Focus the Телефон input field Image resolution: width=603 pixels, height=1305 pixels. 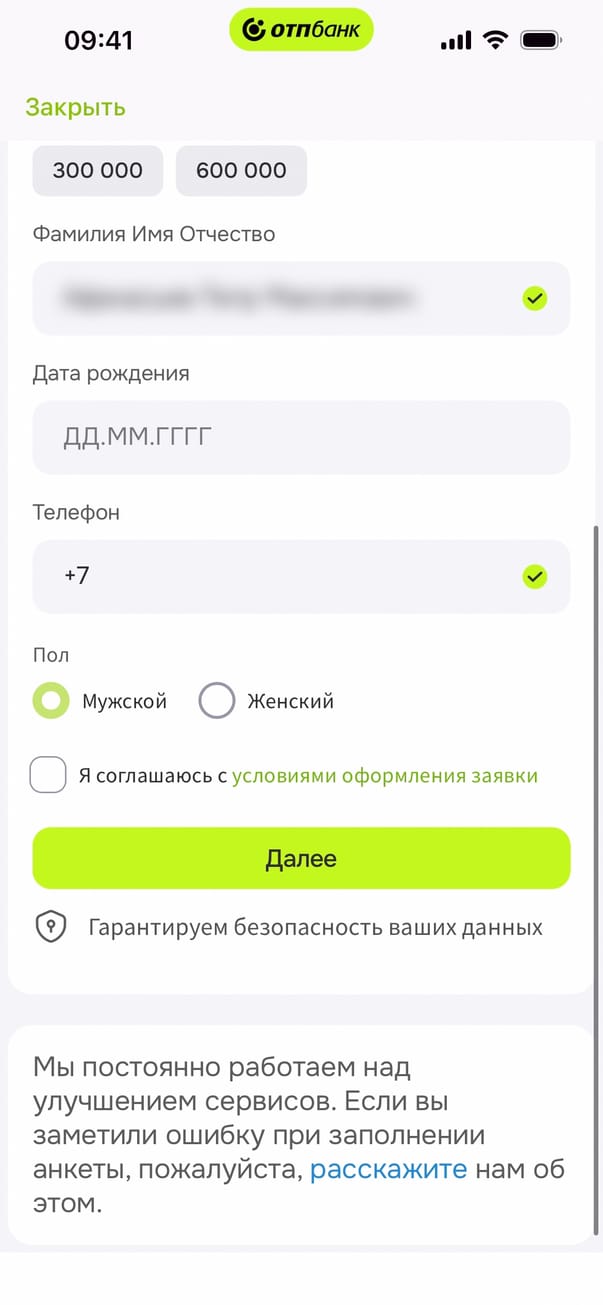(x=280, y=576)
